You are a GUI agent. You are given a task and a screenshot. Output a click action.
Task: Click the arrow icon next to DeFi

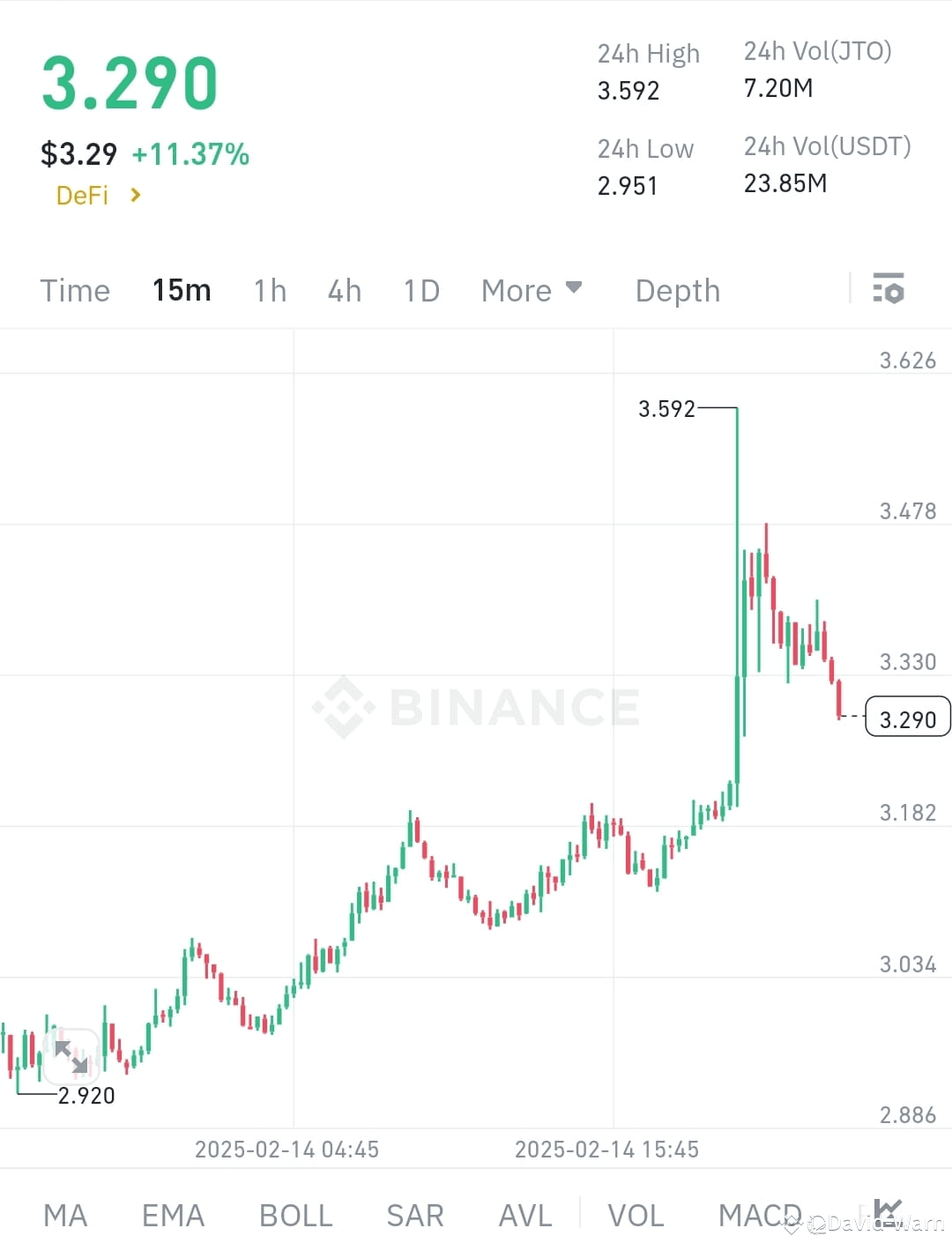136,196
